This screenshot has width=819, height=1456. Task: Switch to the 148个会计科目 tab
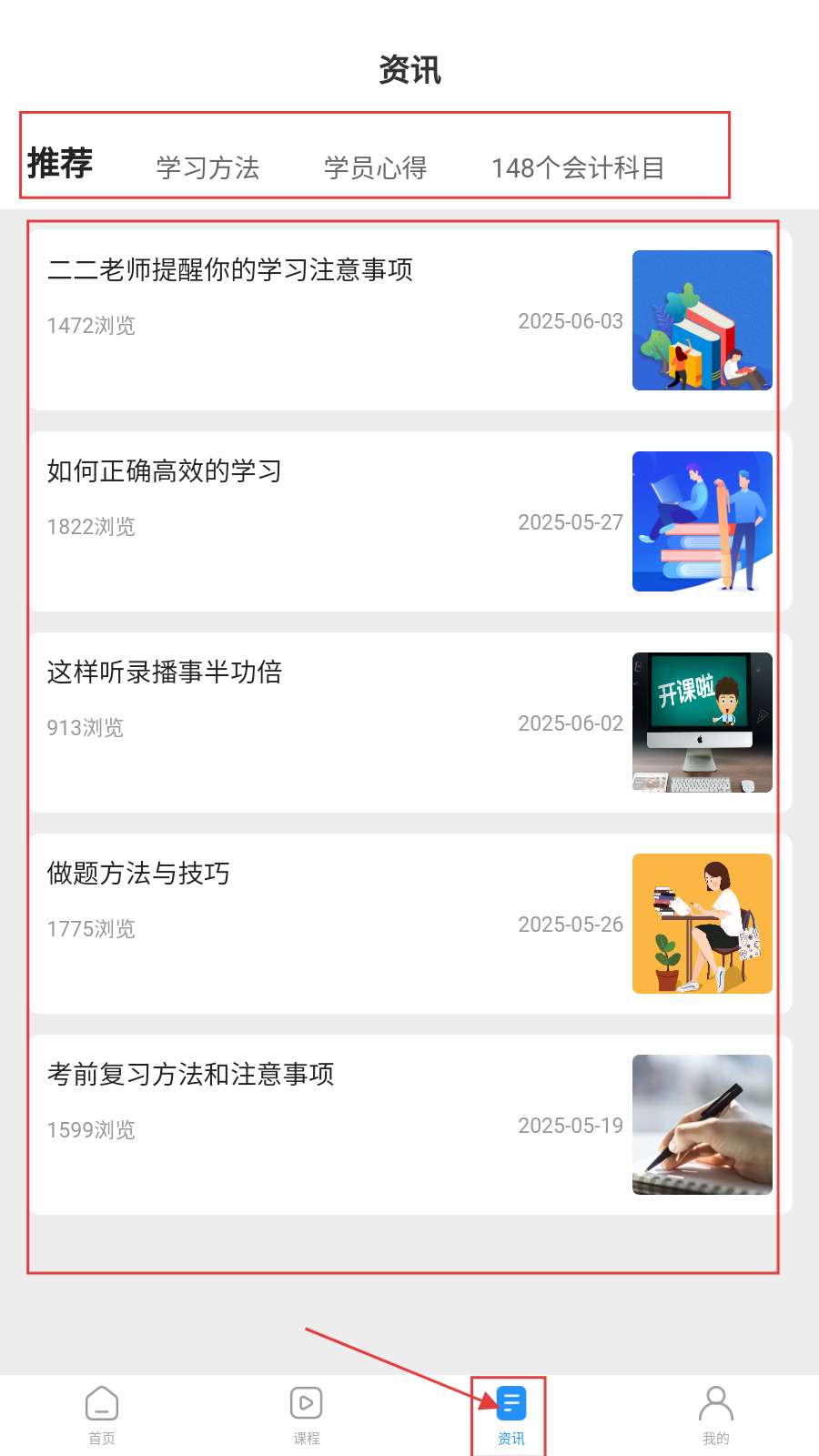coord(578,167)
